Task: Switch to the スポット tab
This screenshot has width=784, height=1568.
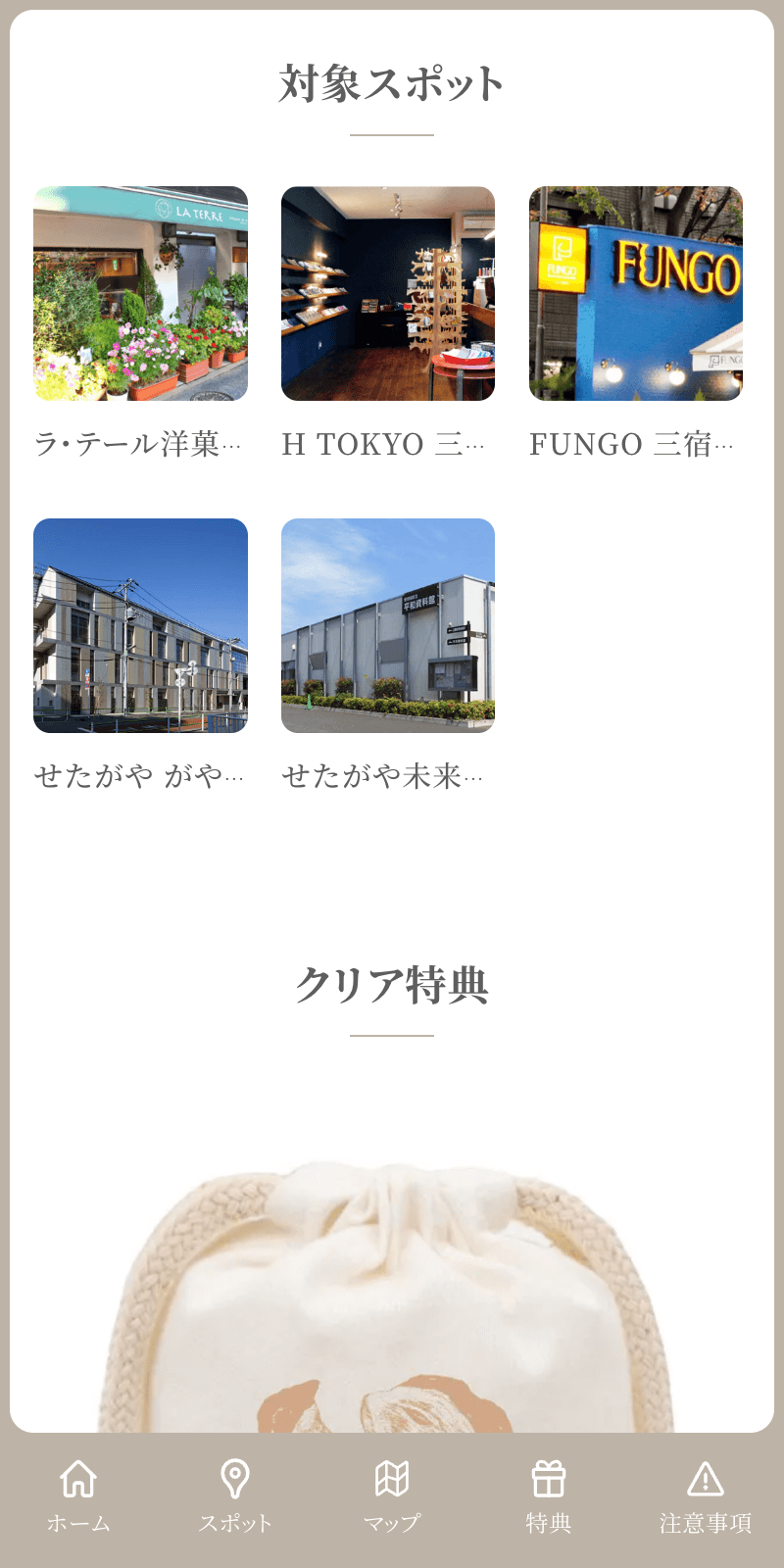Action: click(235, 1496)
